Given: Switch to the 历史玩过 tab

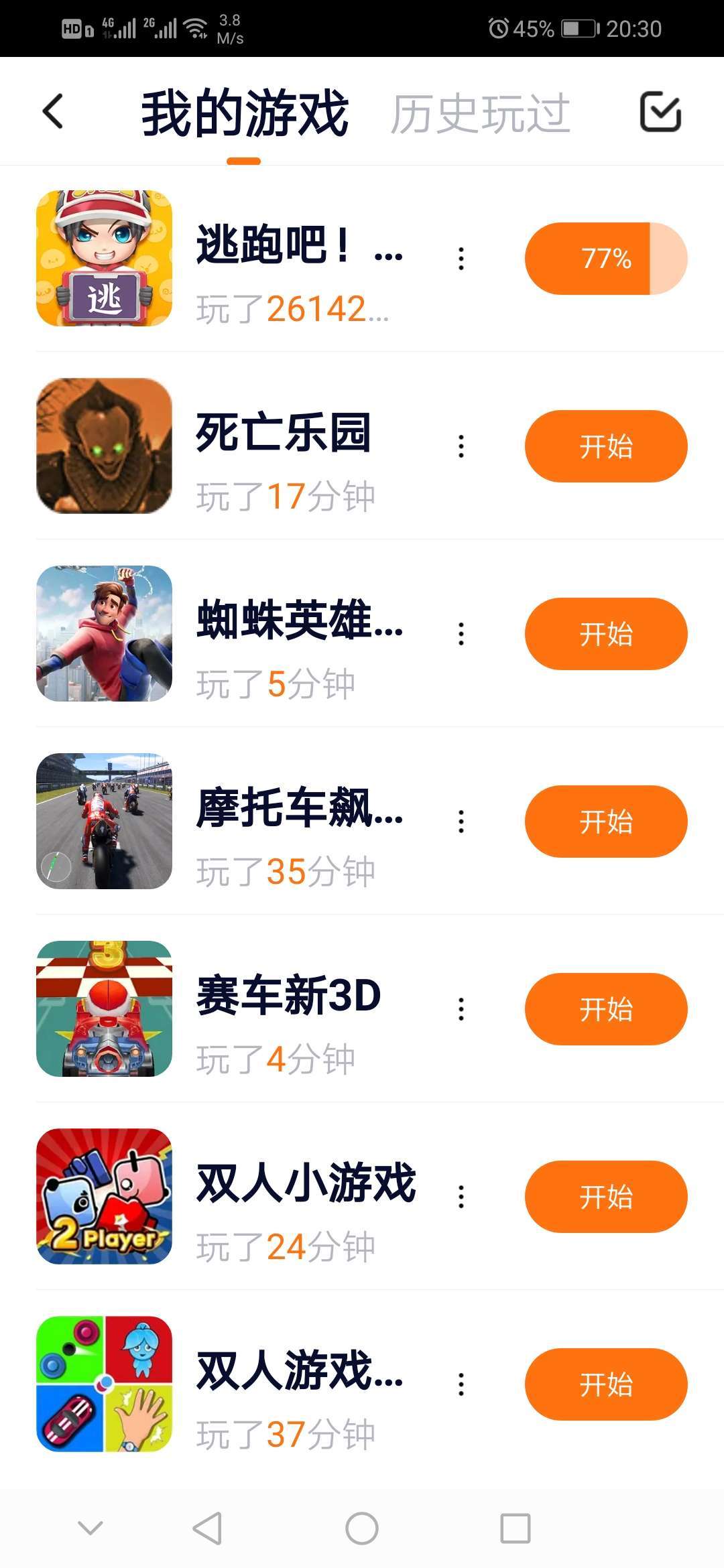Looking at the screenshot, I should pos(480,114).
